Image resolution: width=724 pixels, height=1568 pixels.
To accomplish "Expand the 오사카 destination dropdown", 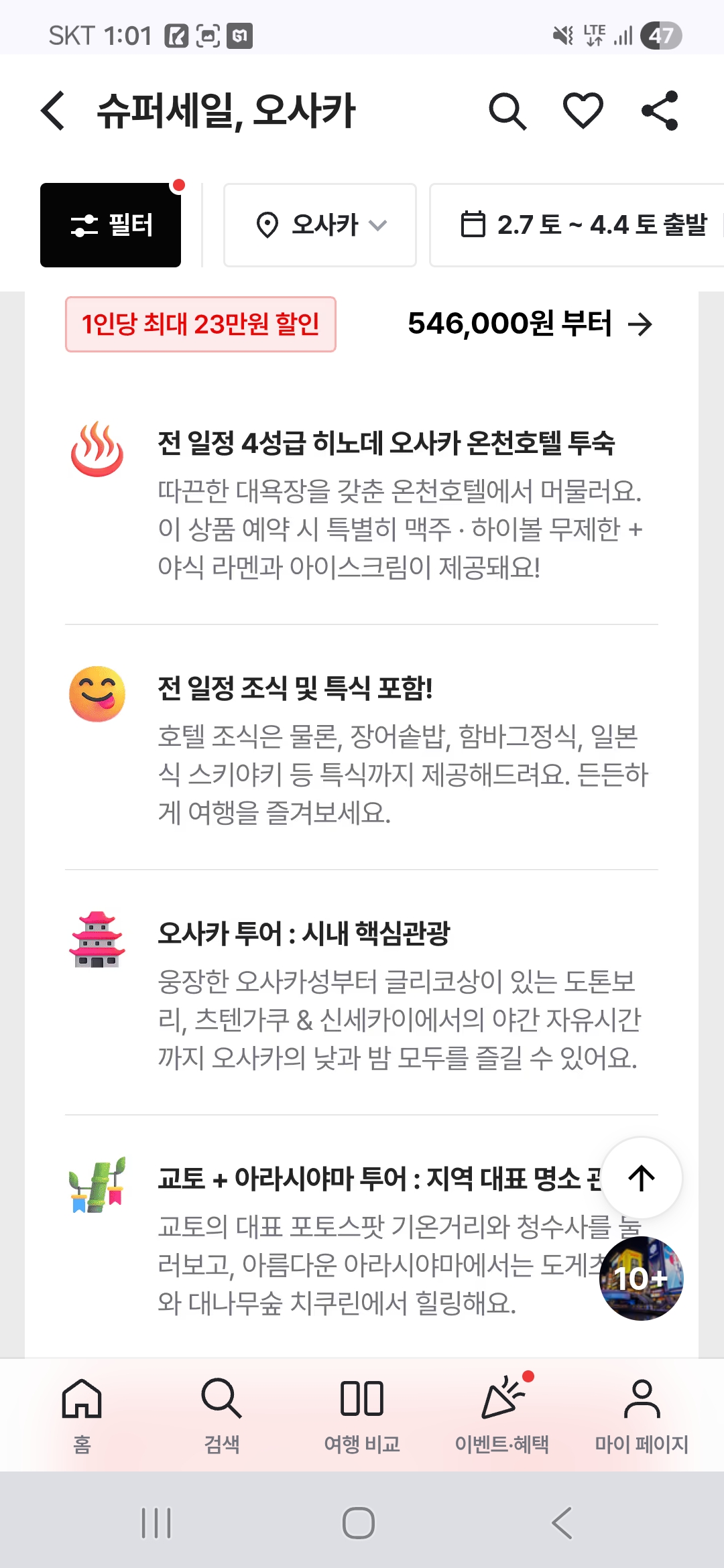I will tap(320, 225).
